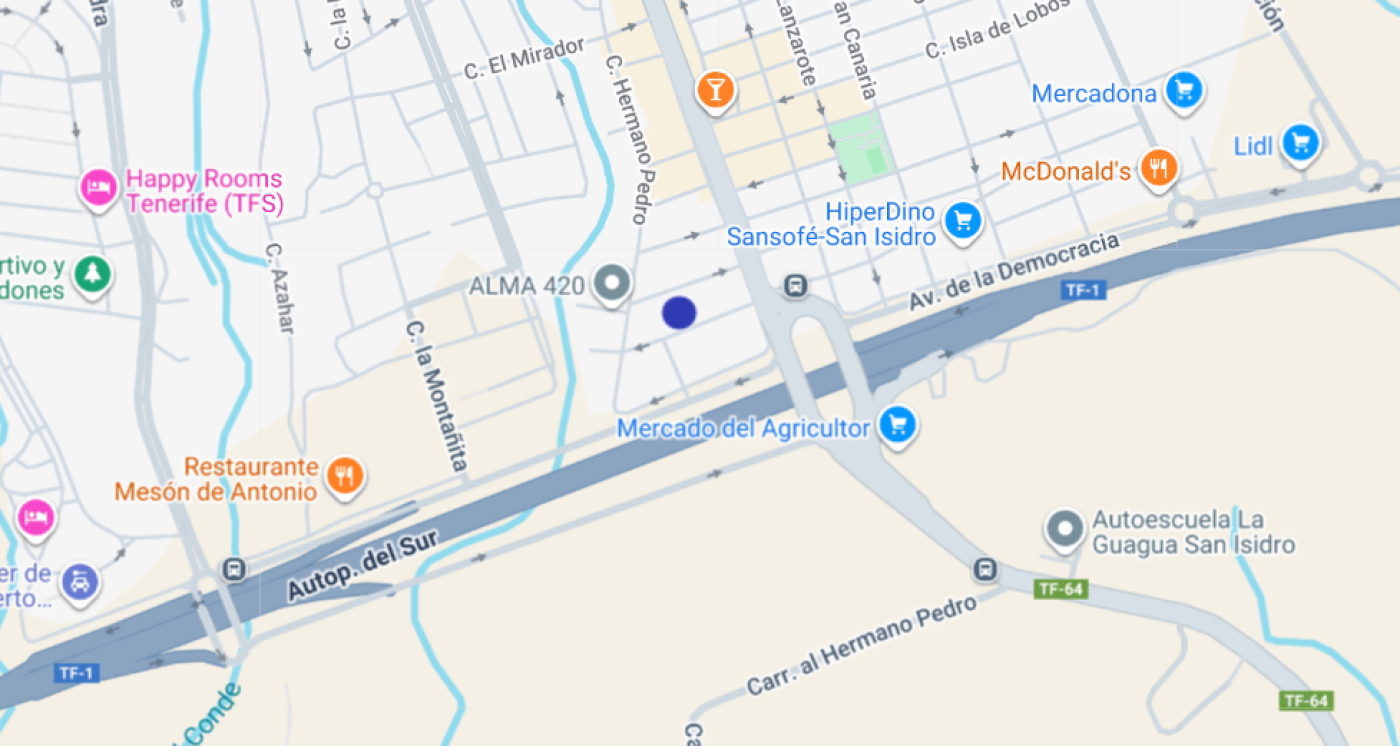This screenshot has height=746, width=1400.
Task: Select the Lidl supermarket marker
Action: click(1299, 142)
